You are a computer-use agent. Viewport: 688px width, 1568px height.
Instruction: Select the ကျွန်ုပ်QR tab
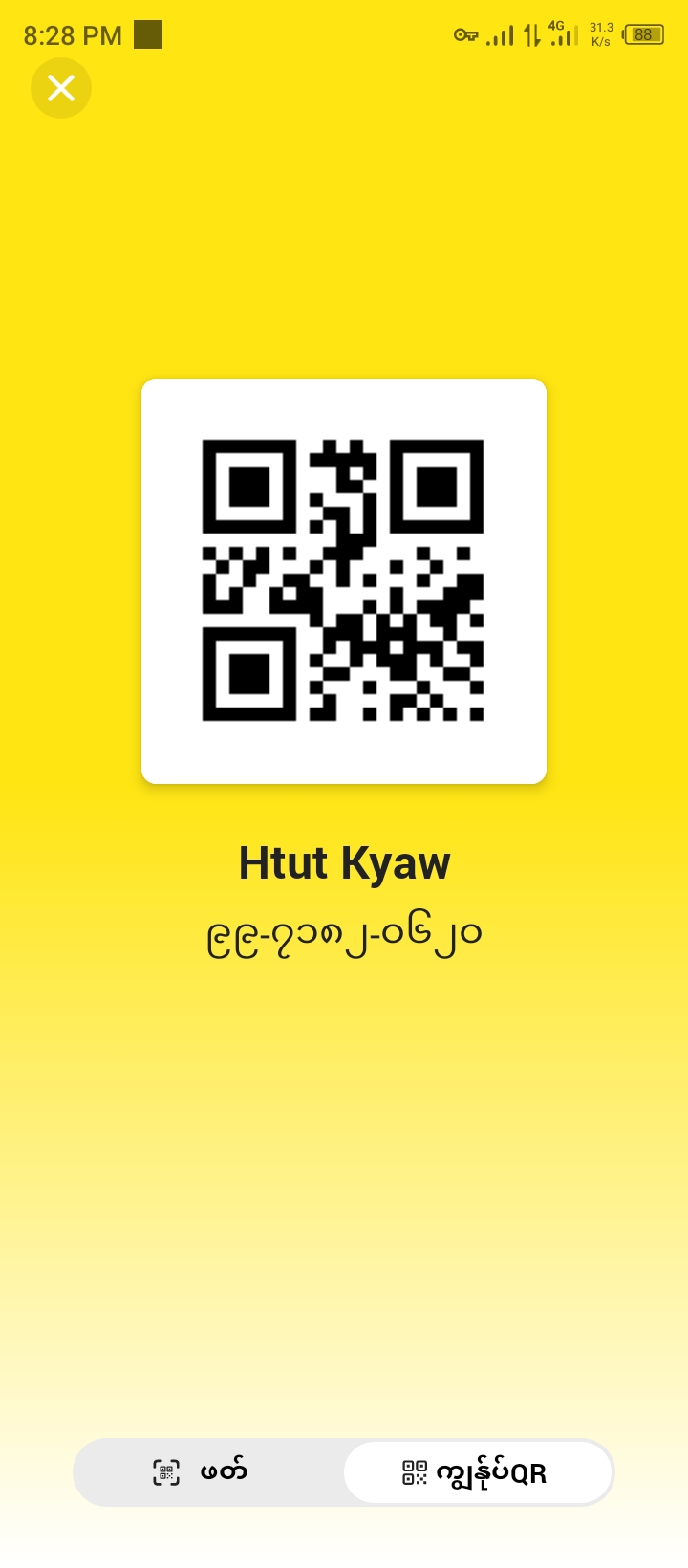[477, 1472]
